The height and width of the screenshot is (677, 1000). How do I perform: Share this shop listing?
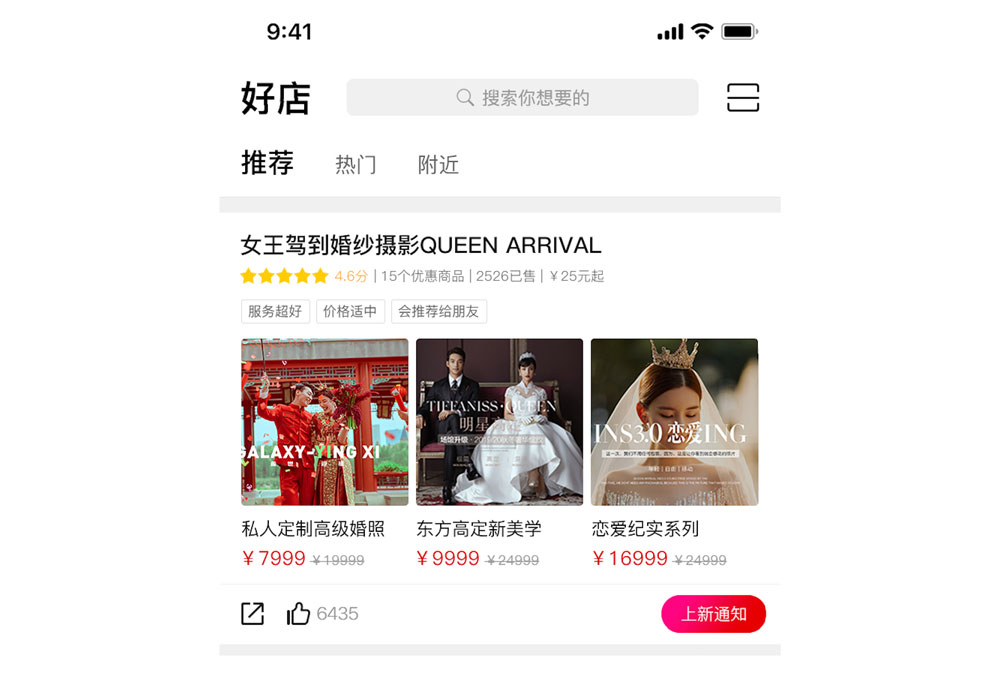point(253,614)
